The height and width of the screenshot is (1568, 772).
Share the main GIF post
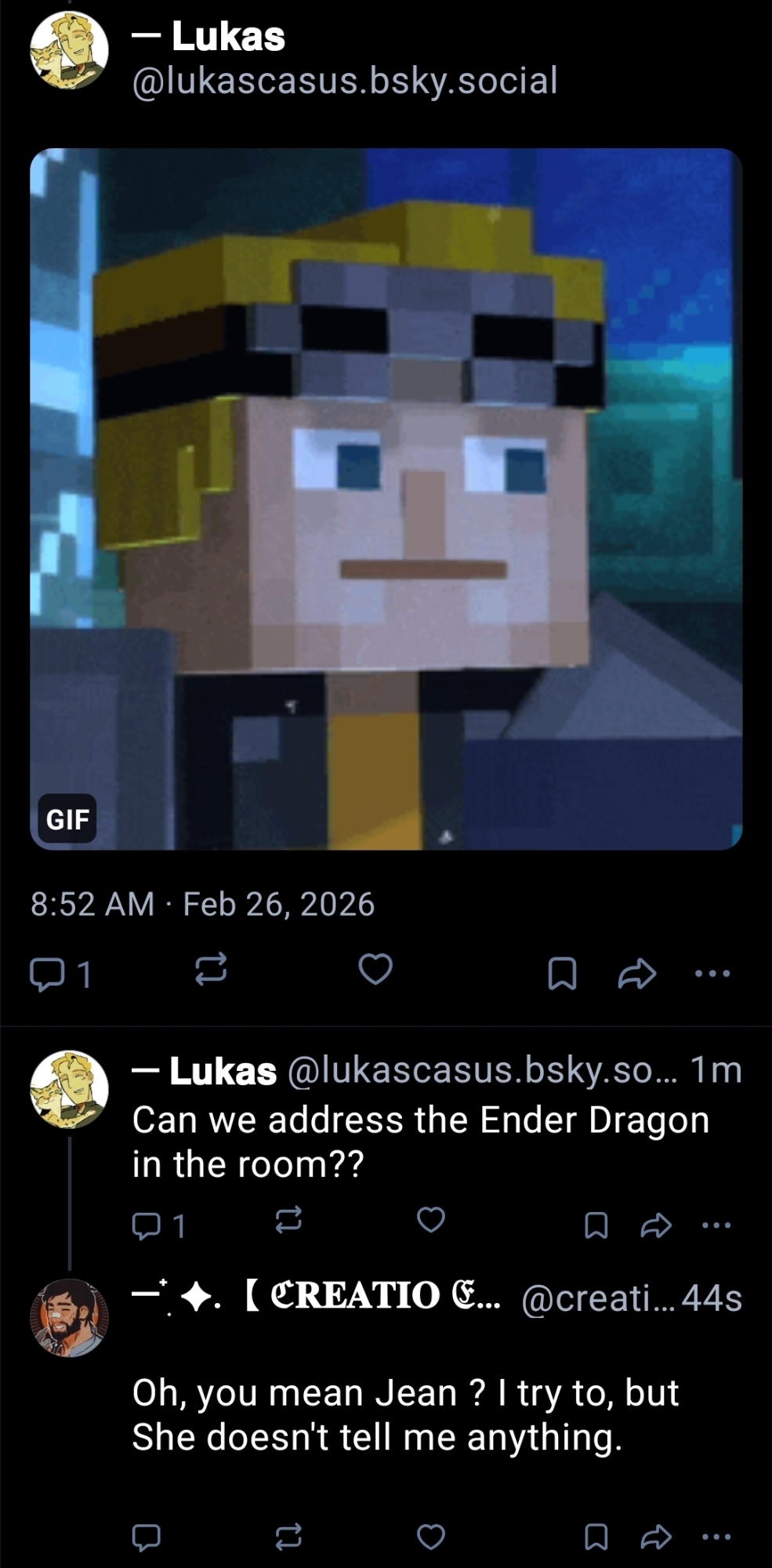(636, 974)
